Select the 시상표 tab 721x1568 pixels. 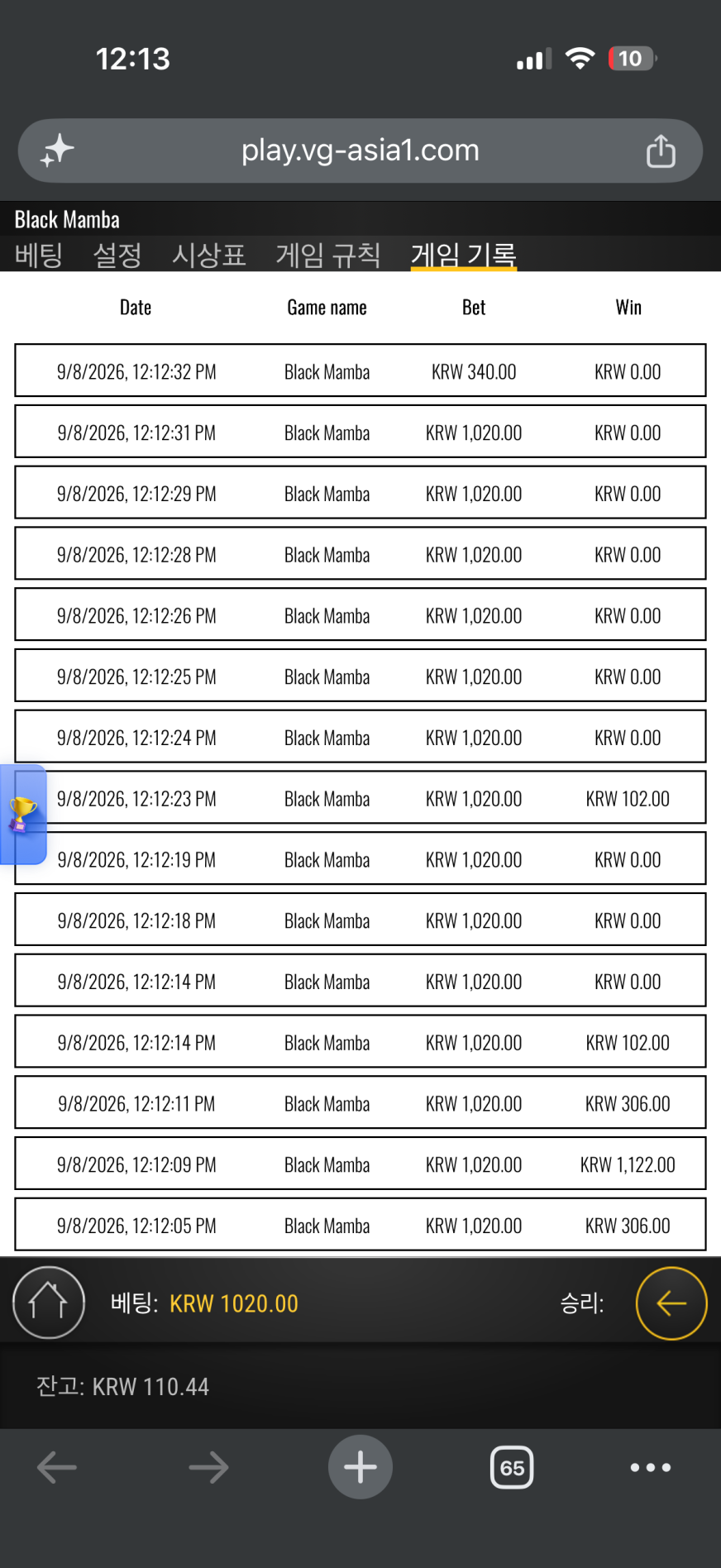tap(209, 255)
